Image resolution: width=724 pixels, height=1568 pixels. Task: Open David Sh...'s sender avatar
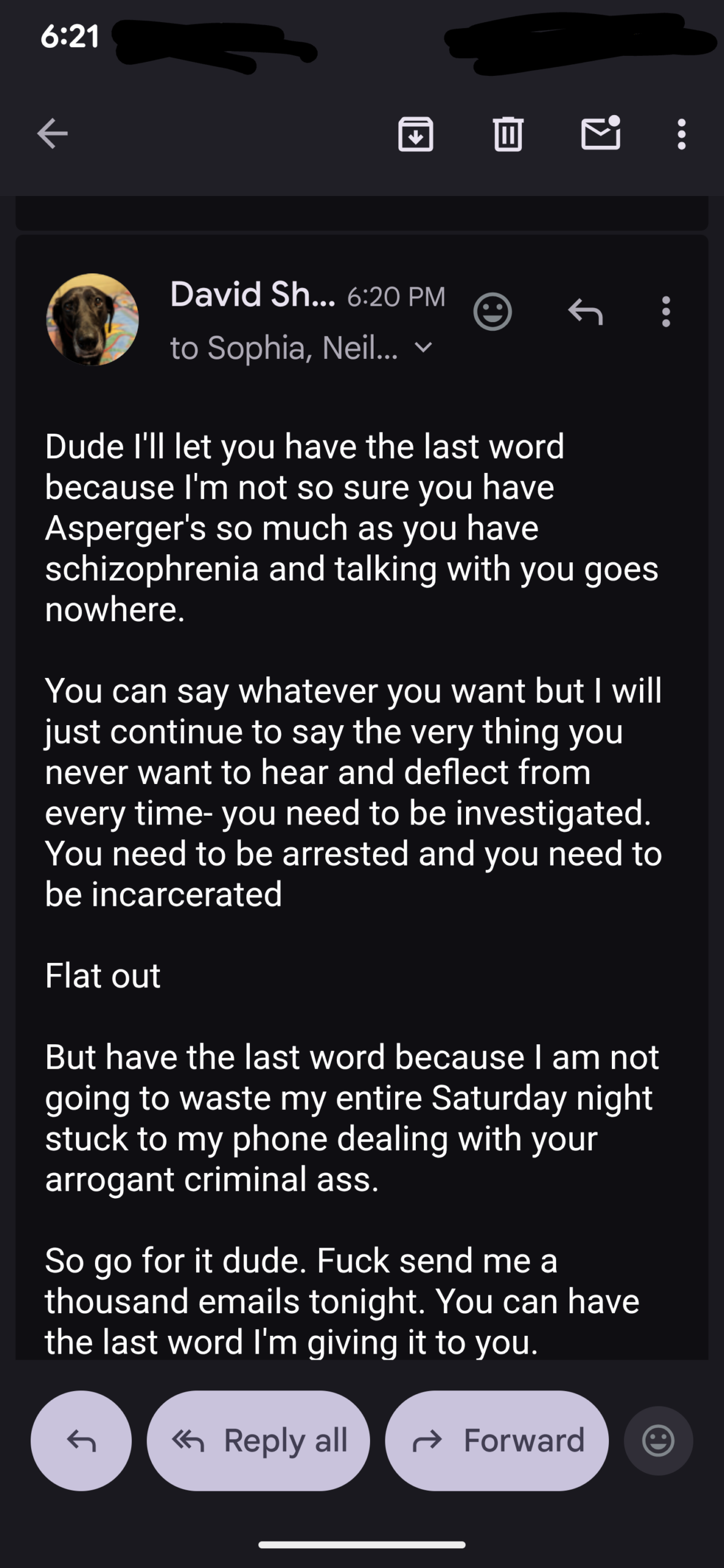coord(92,319)
